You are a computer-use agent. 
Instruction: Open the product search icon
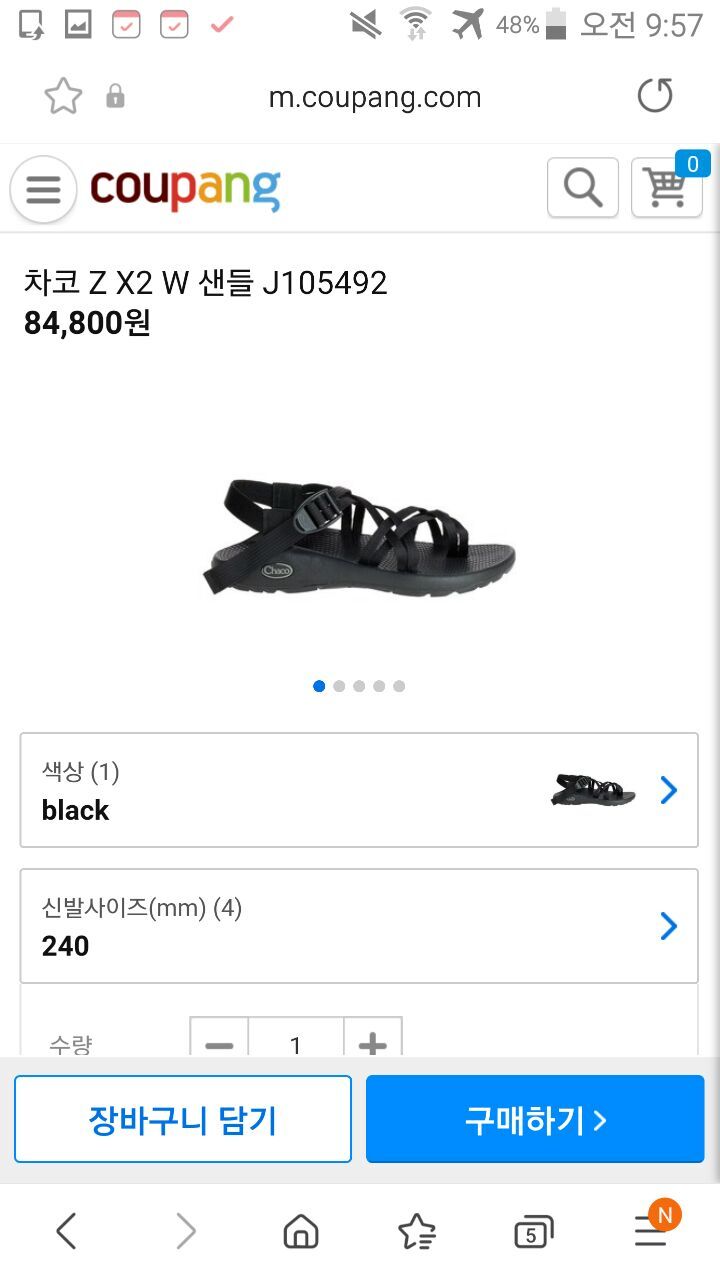582,187
